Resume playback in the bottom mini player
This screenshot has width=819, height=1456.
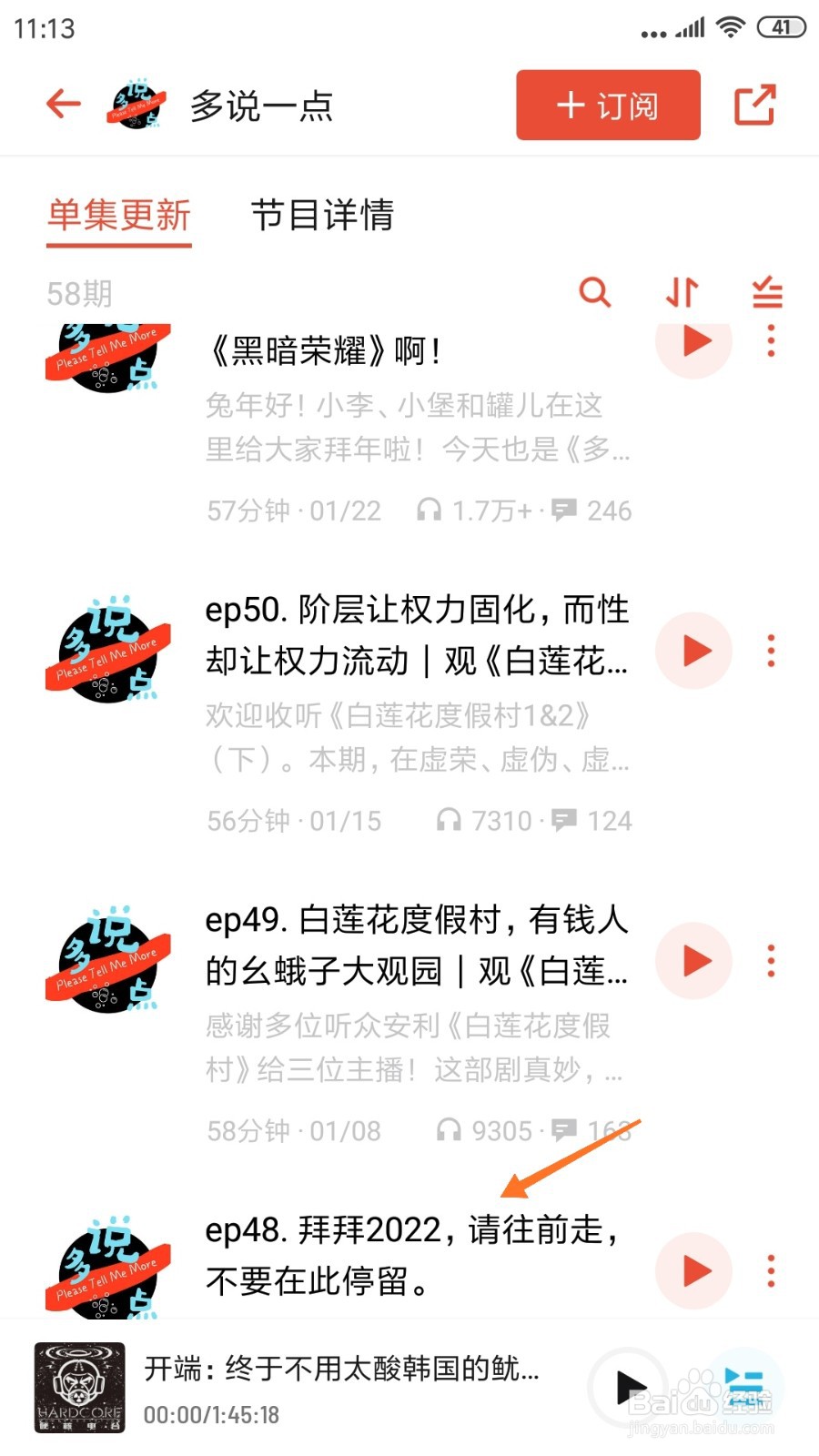pos(630,1388)
